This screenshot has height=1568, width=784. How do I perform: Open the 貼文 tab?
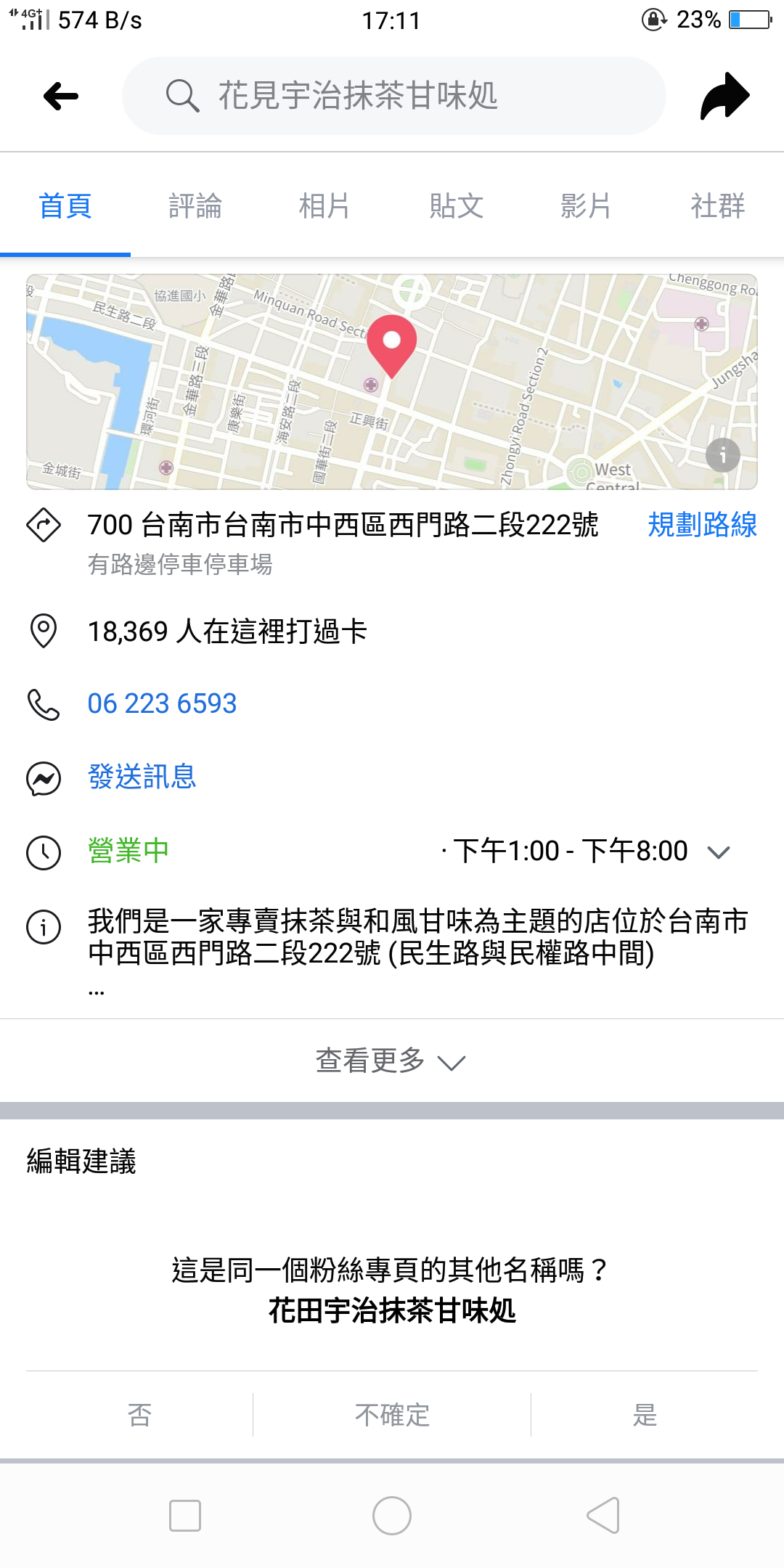pos(456,206)
